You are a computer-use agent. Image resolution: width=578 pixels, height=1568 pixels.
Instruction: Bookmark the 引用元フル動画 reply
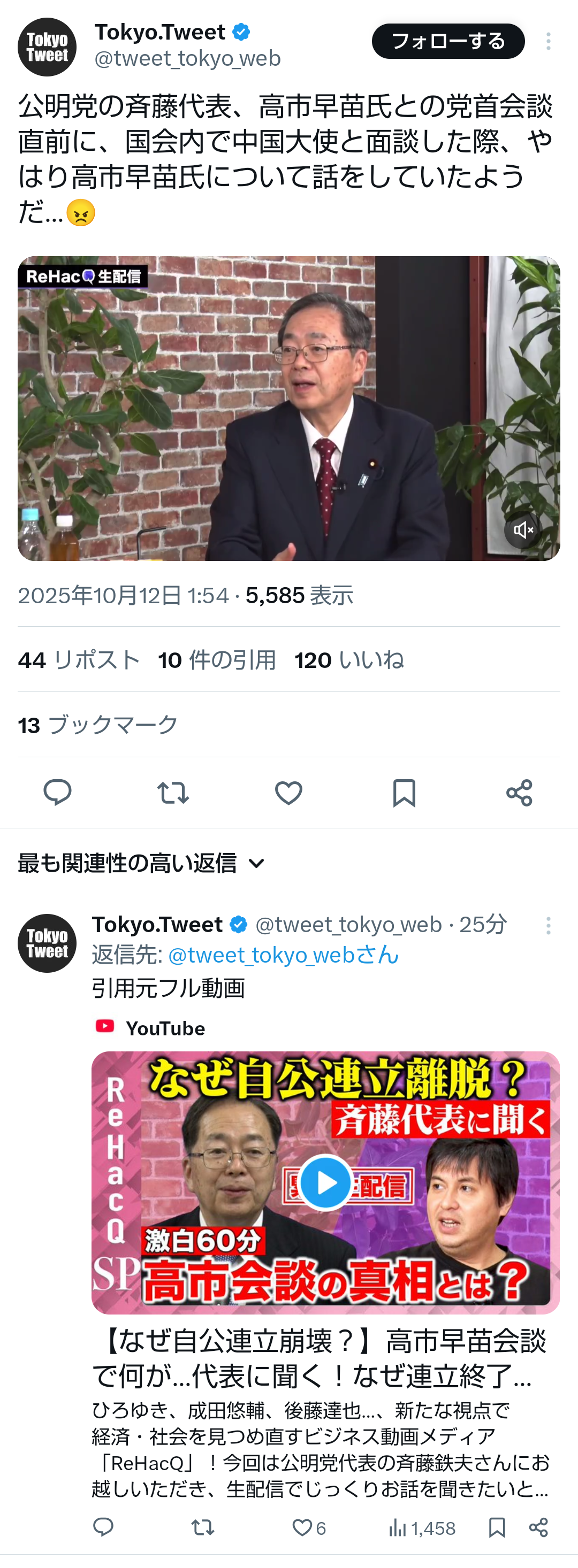pos(497,1527)
